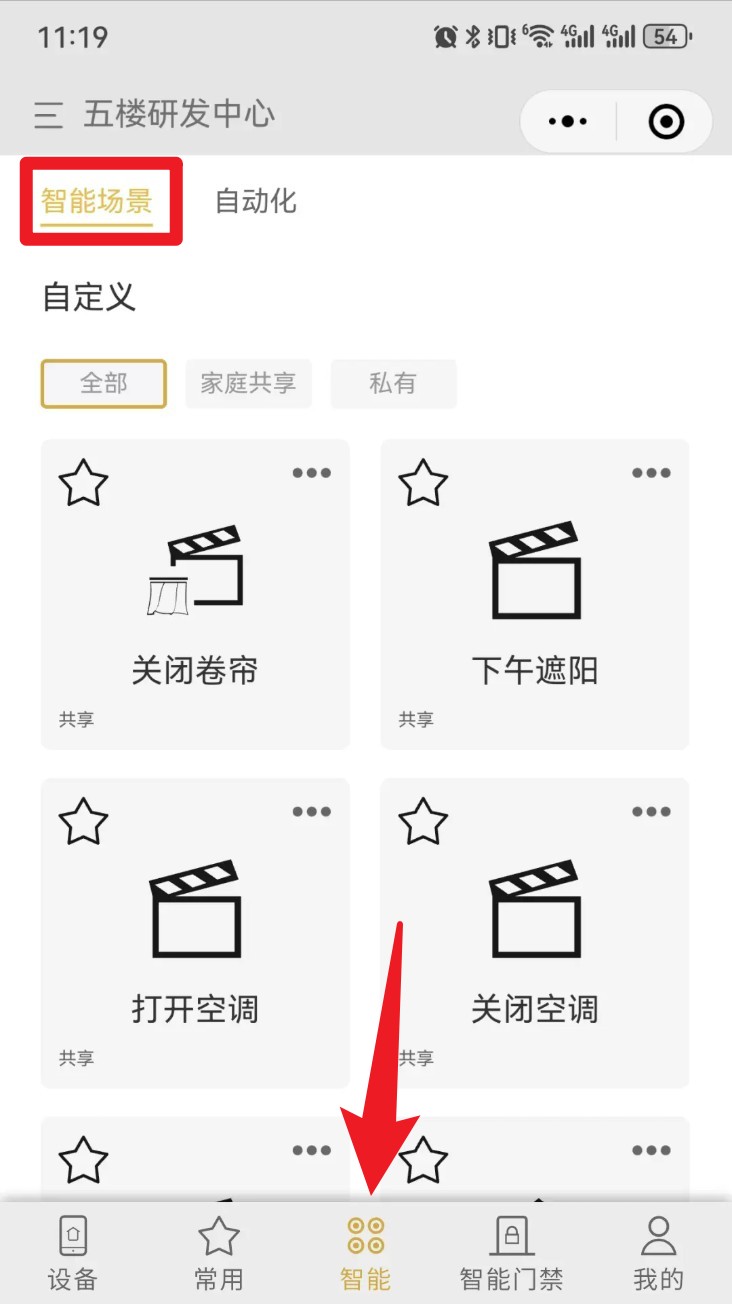Star the 下午遮阳 scene
The width and height of the screenshot is (732, 1304).
423,483
